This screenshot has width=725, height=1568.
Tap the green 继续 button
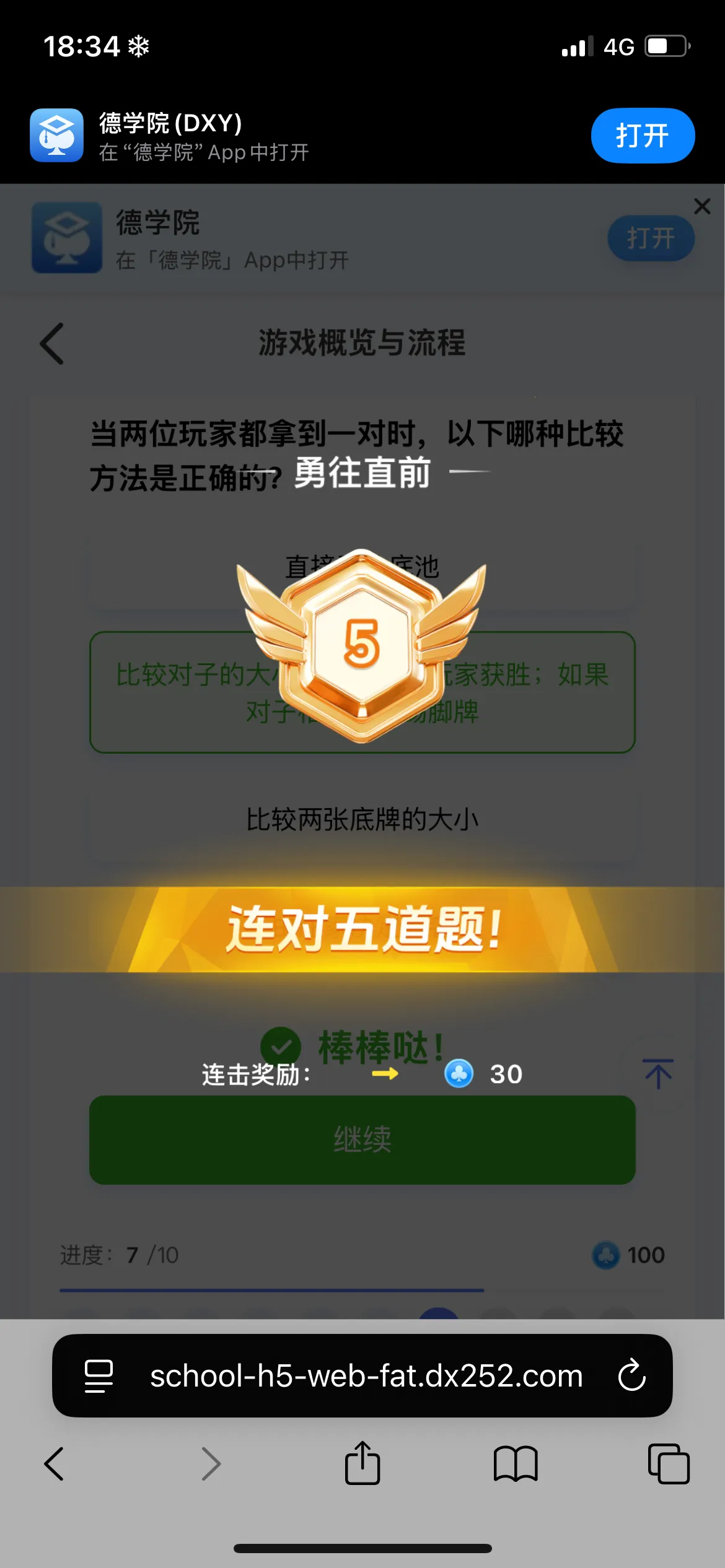362,1140
